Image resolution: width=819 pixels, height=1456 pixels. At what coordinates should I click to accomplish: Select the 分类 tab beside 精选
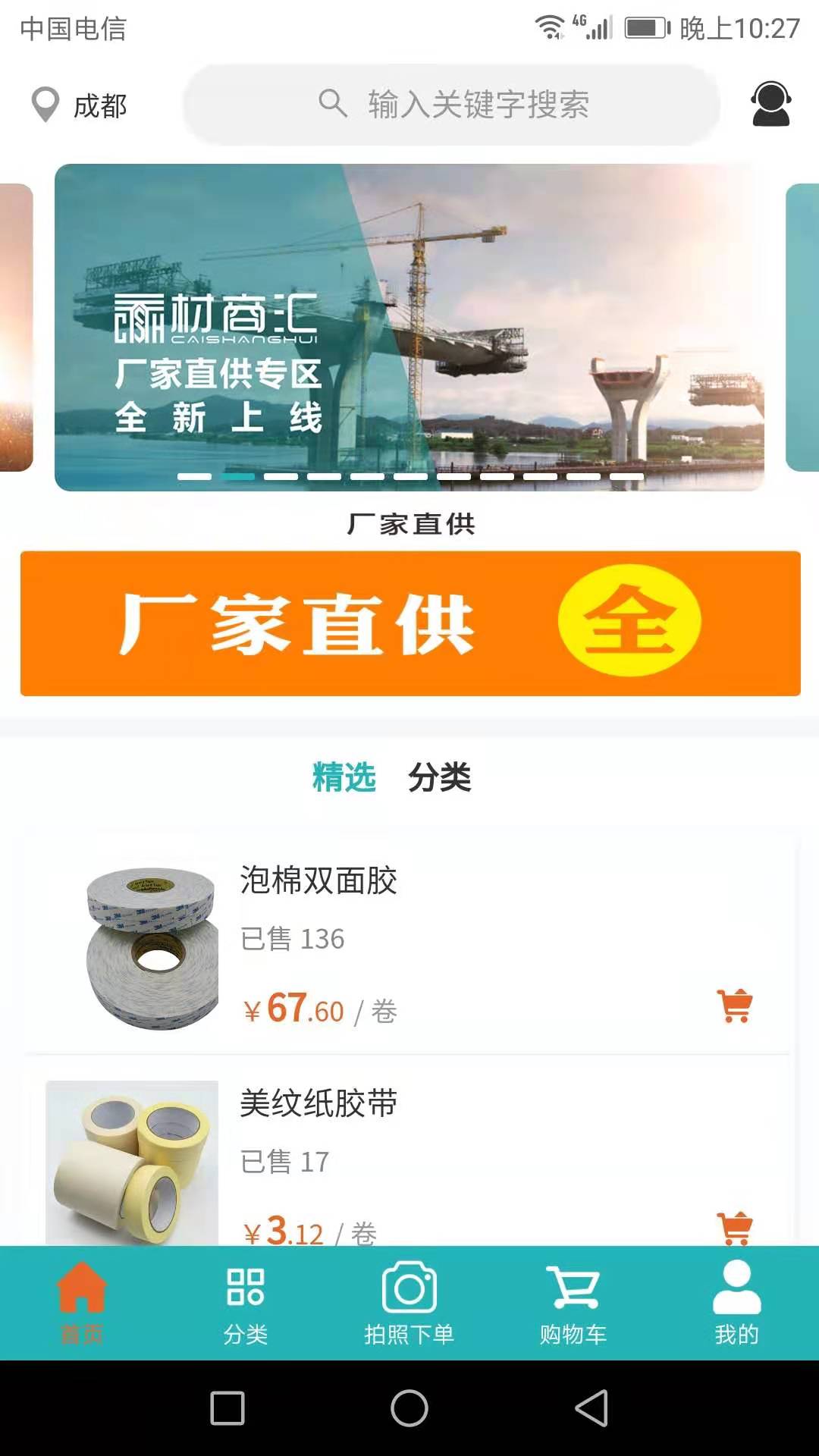[x=440, y=777]
